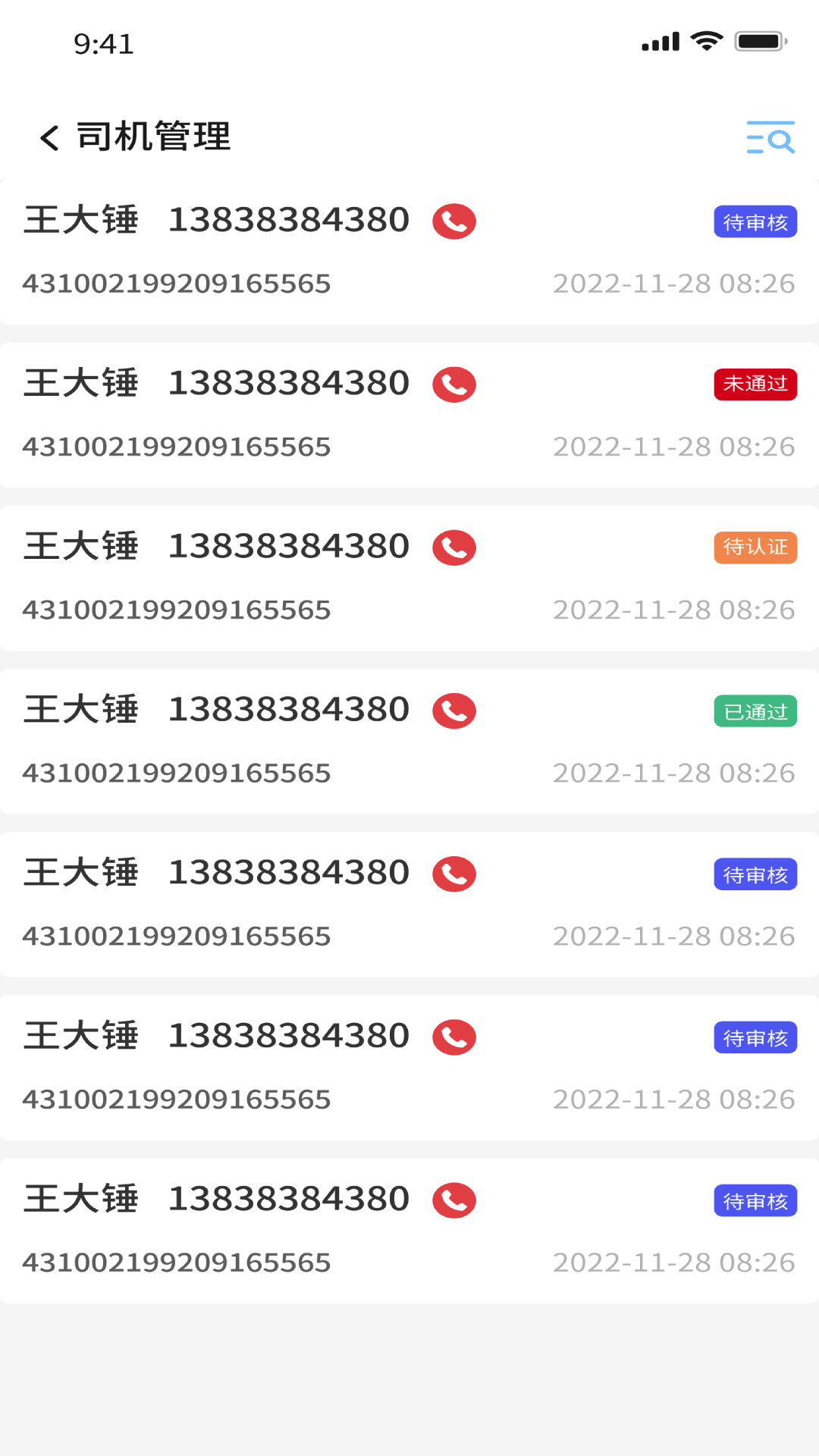
Task: Call the driver with 未通过 status
Action: (x=453, y=384)
